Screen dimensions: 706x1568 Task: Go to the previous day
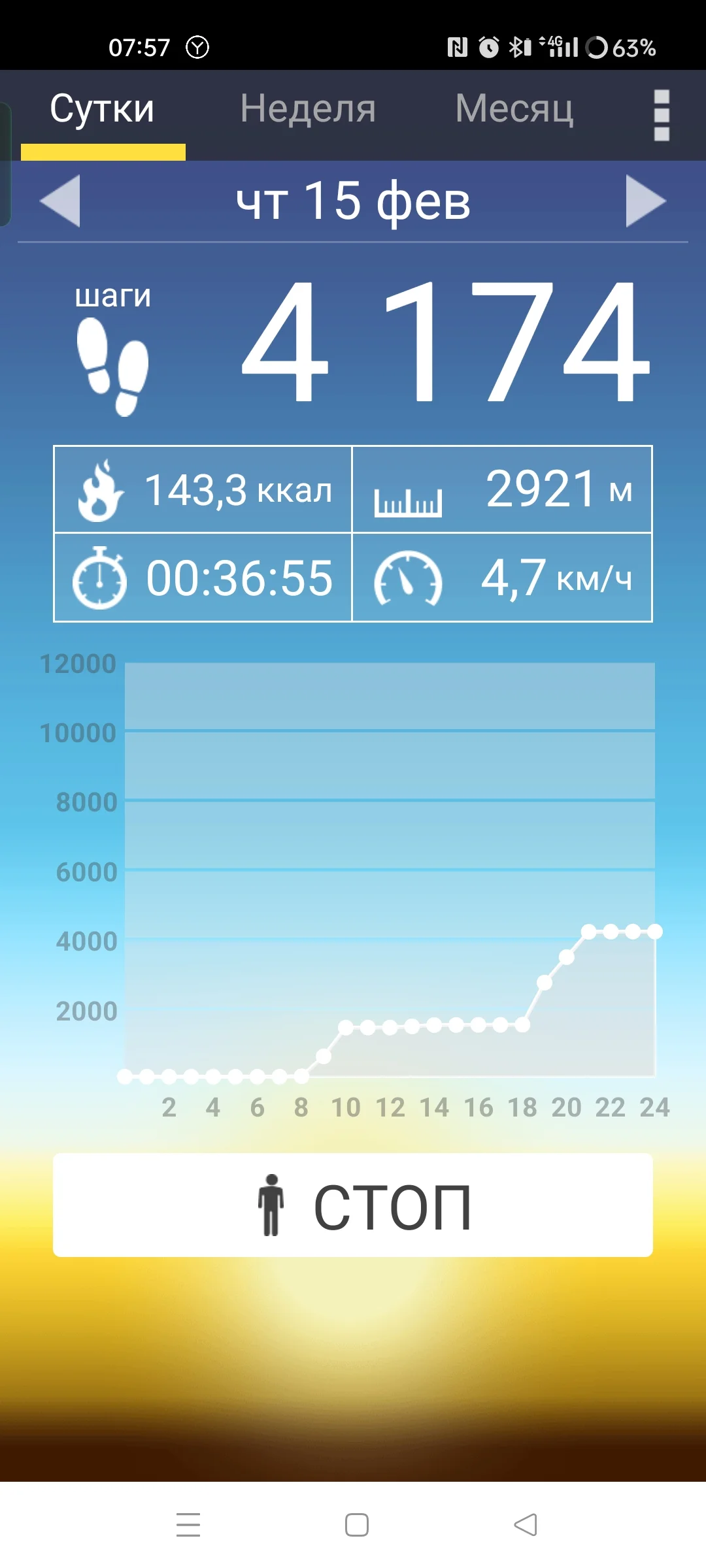tap(60, 201)
